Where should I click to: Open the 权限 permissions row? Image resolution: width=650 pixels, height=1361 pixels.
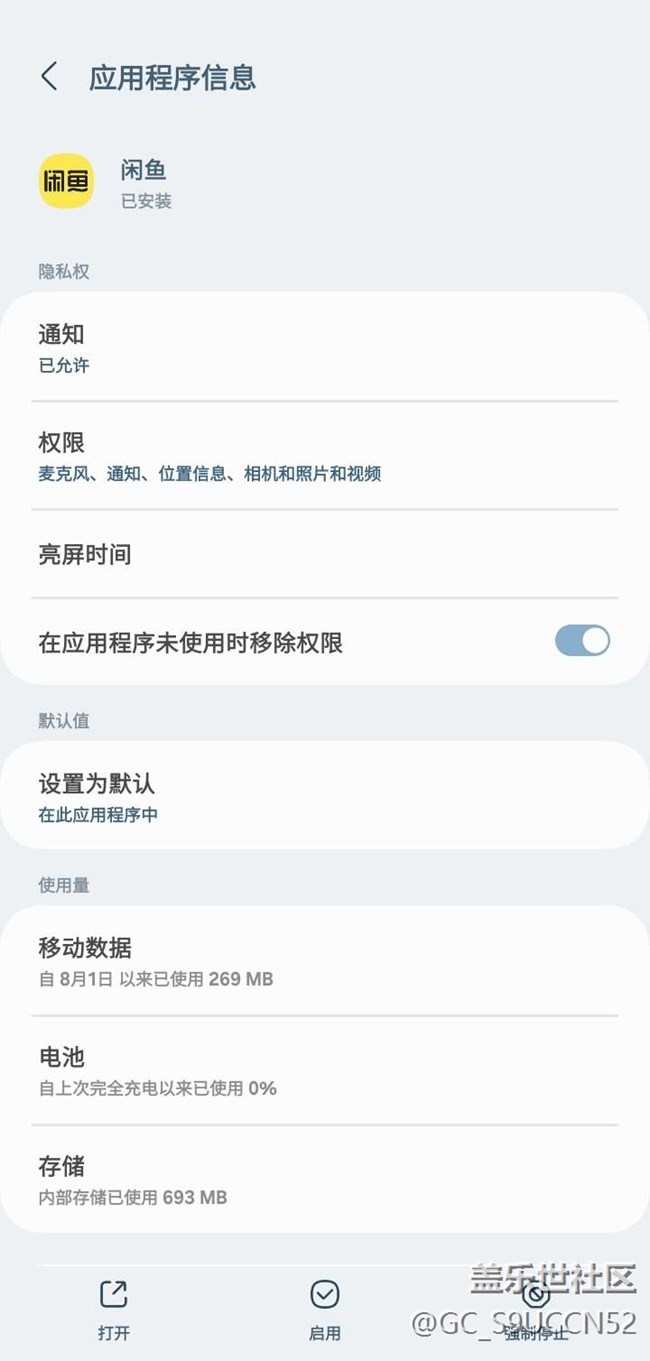[325, 456]
